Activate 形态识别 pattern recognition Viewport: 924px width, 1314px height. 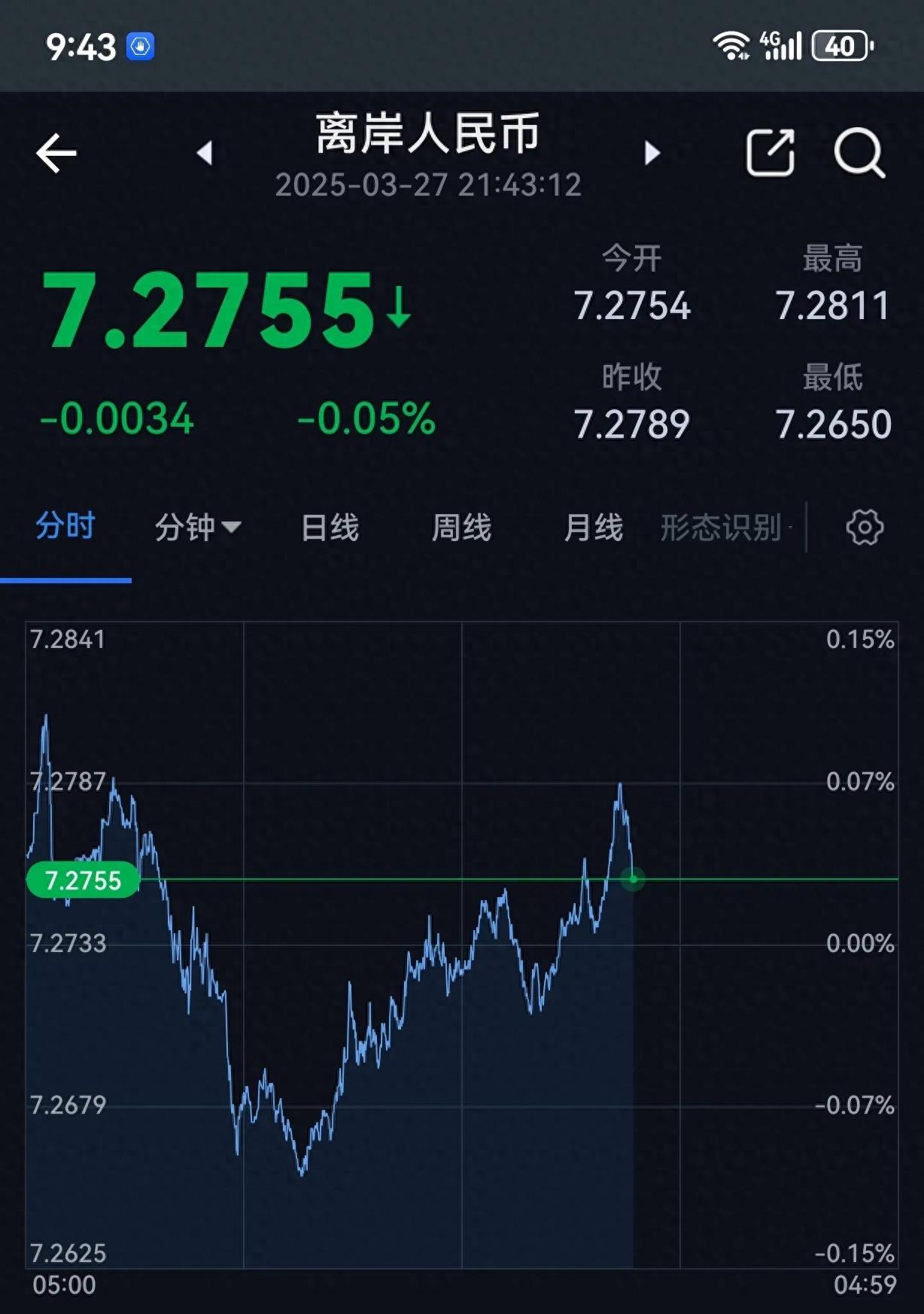point(720,528)
